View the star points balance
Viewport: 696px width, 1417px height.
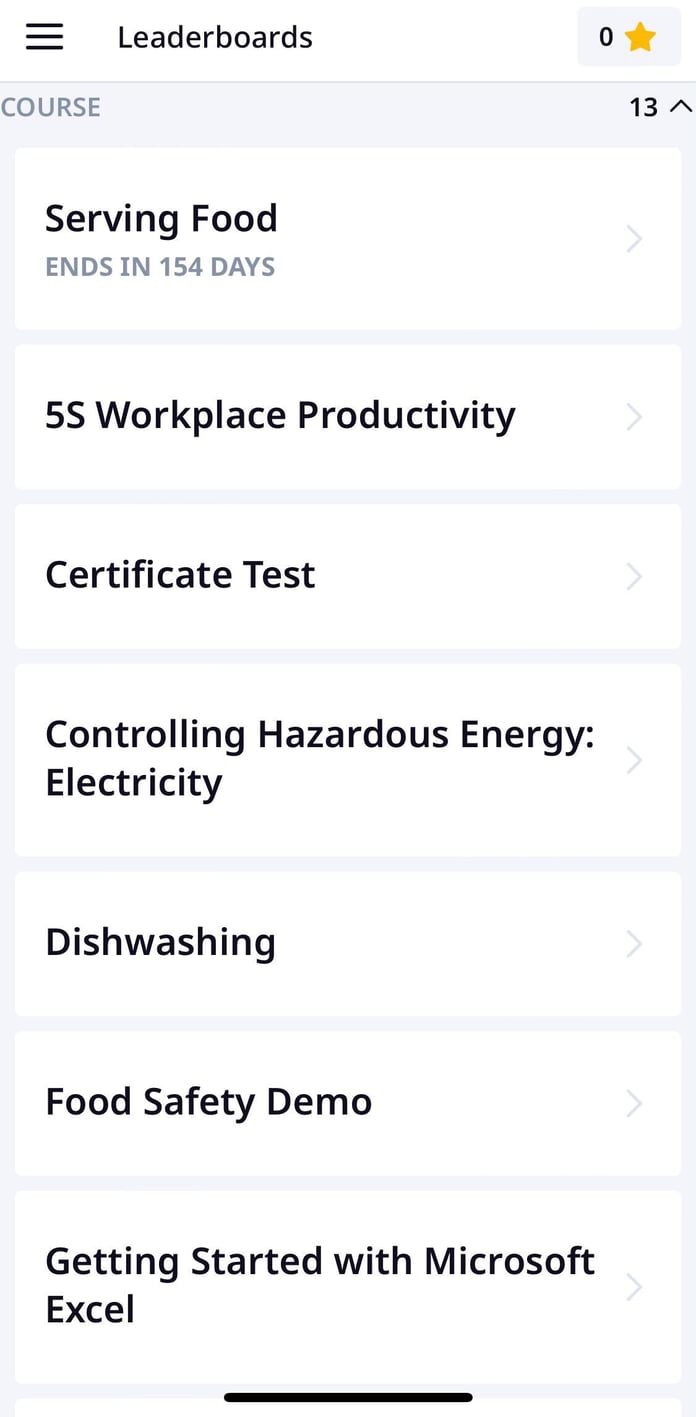(x=628, y=38)
